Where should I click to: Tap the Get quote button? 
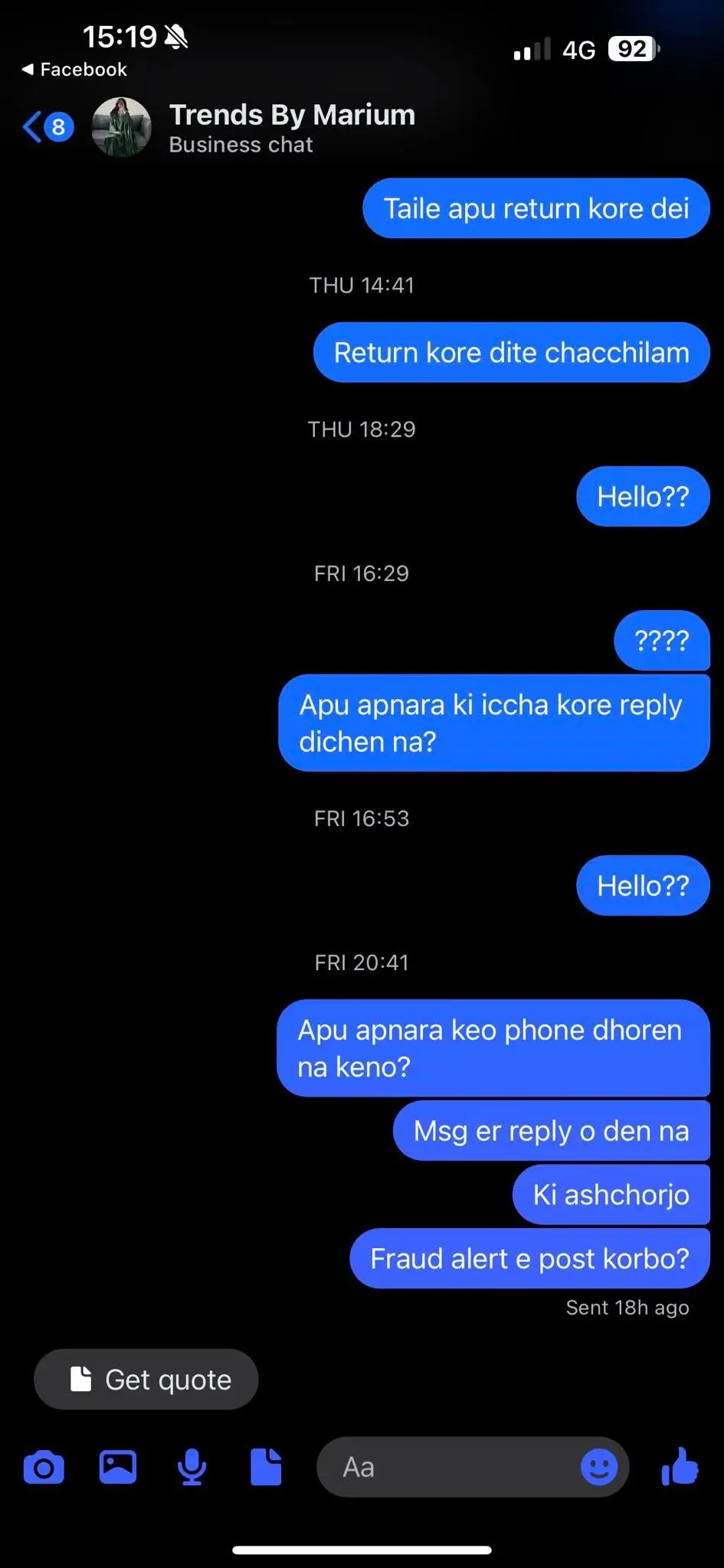click(146, 1379)
